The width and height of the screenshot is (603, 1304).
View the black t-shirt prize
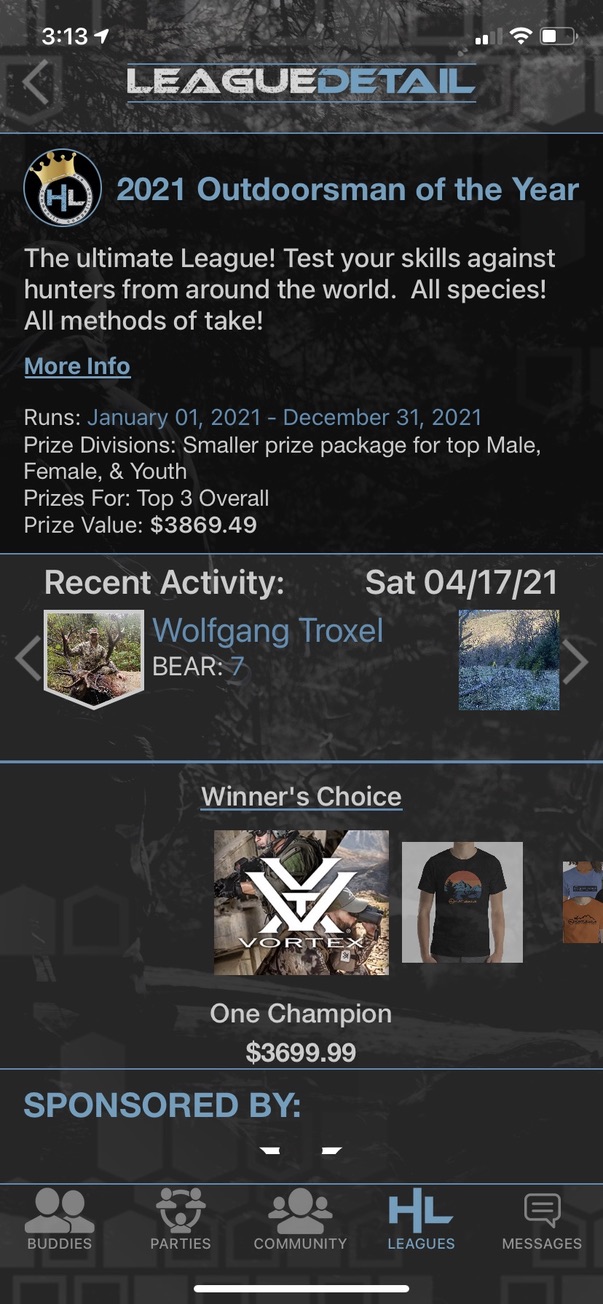point(462,902)
